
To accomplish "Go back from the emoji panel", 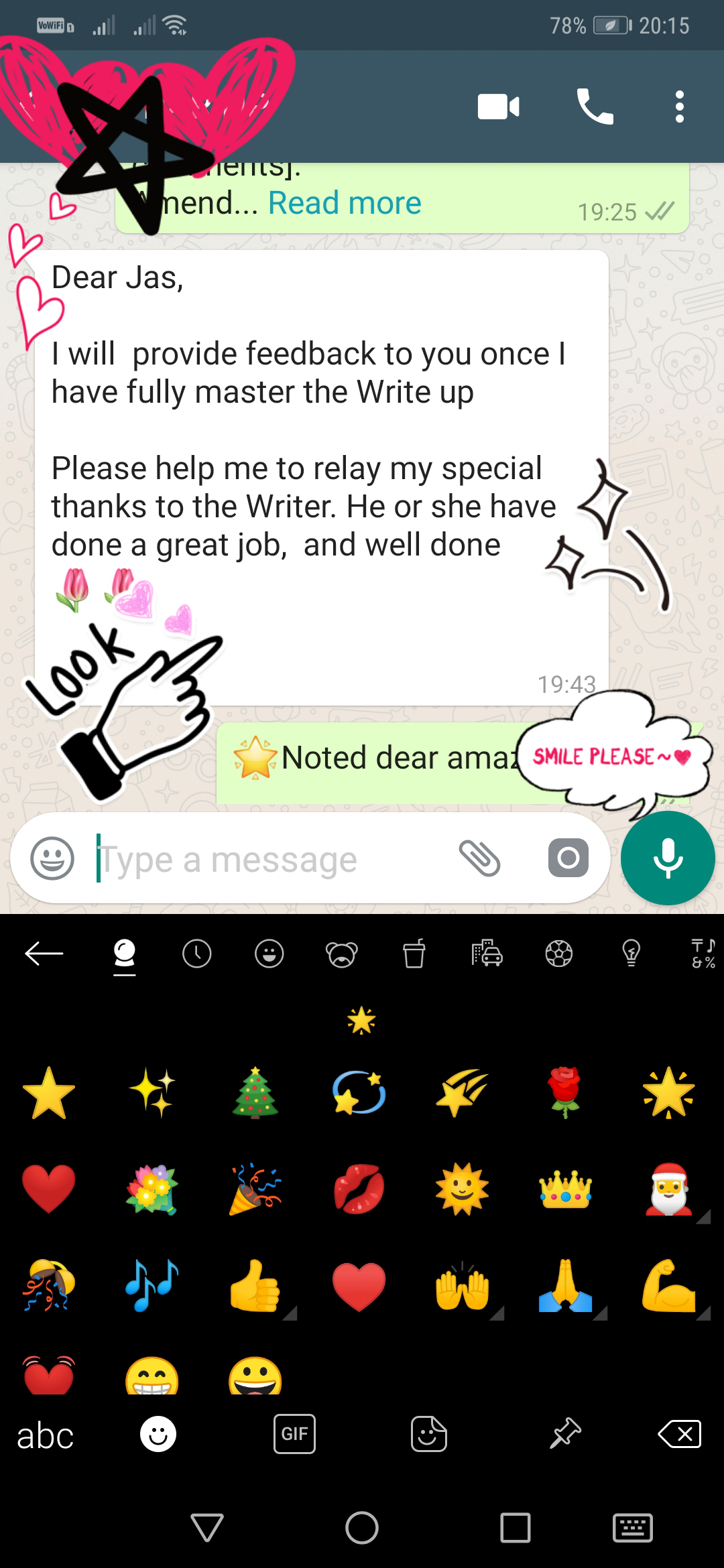I will click(44, 954).
